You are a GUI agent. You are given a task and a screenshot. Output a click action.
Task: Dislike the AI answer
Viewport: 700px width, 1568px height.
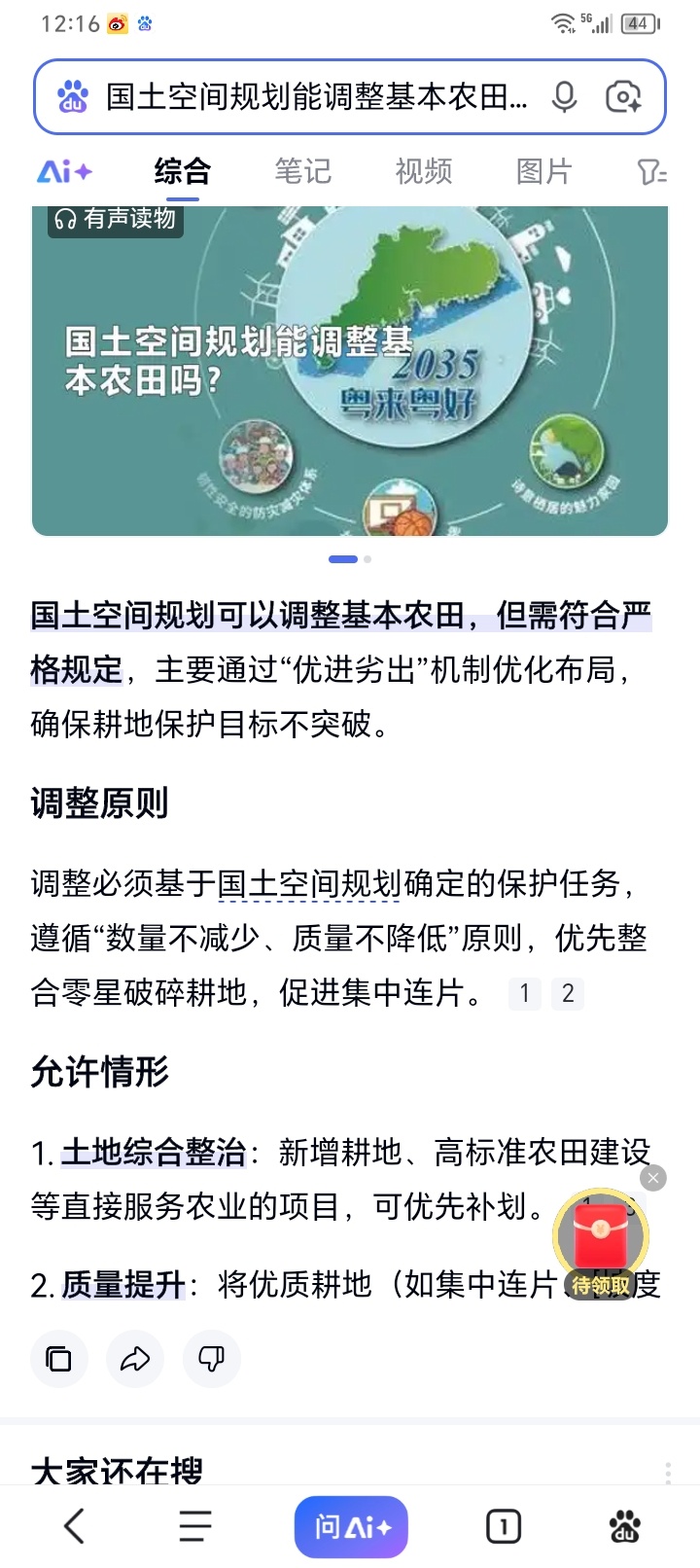(211, 1358)
